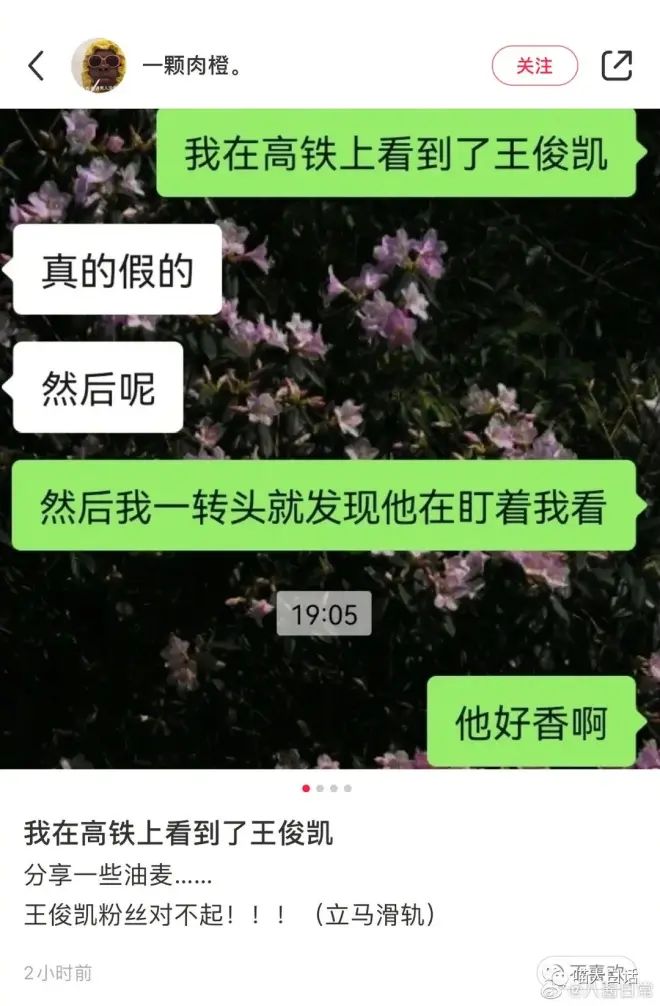Screen dimensions: 660x1006
Task: Open the avatar of 一颗肉橙。
Action: pyautogui.click(x=98, y=66)
